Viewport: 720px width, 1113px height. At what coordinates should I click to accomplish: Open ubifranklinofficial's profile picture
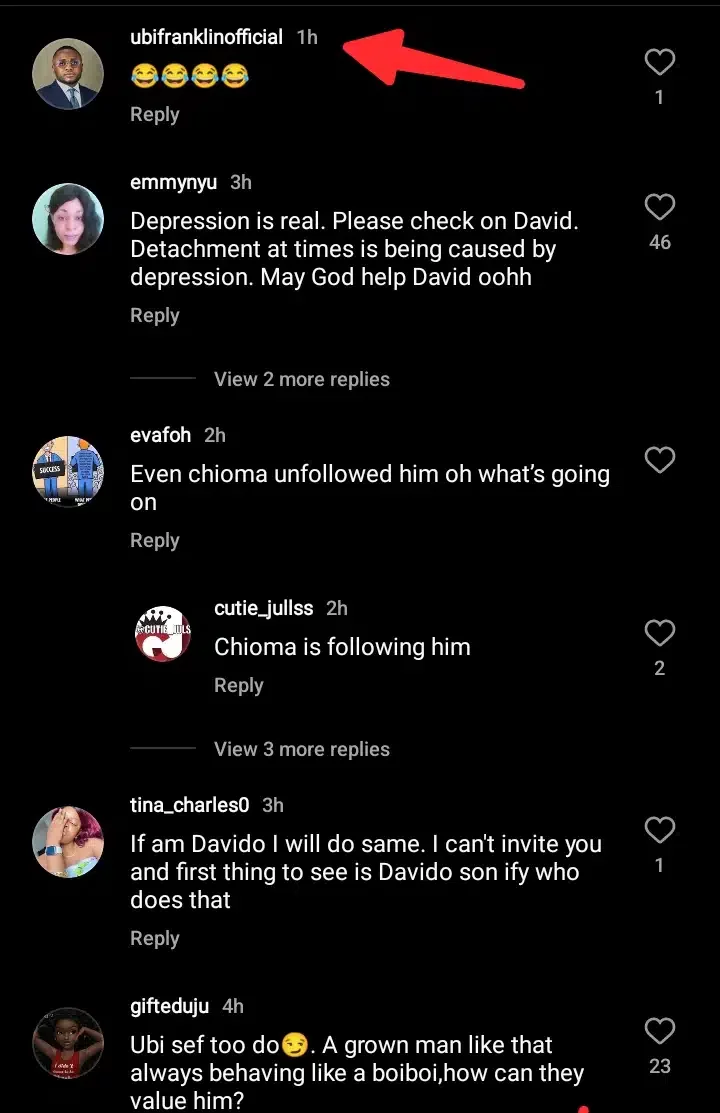coord(68,76)
